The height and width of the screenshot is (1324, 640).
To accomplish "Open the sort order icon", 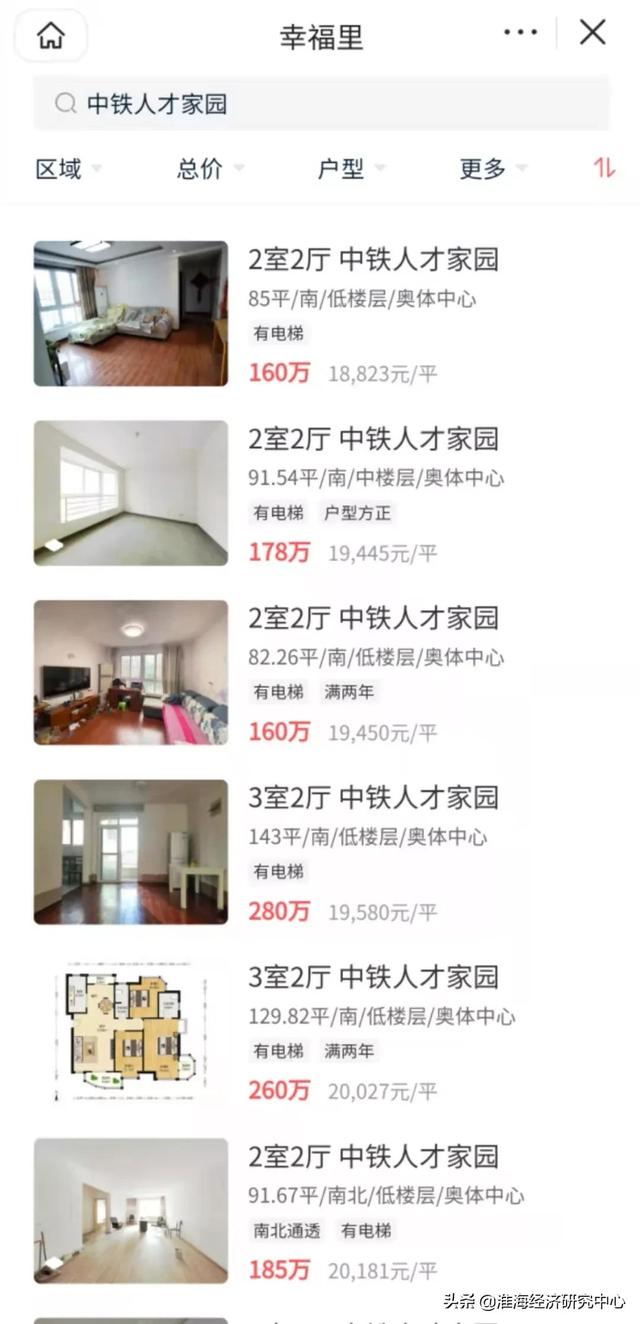I will click(x=604, y=169).
